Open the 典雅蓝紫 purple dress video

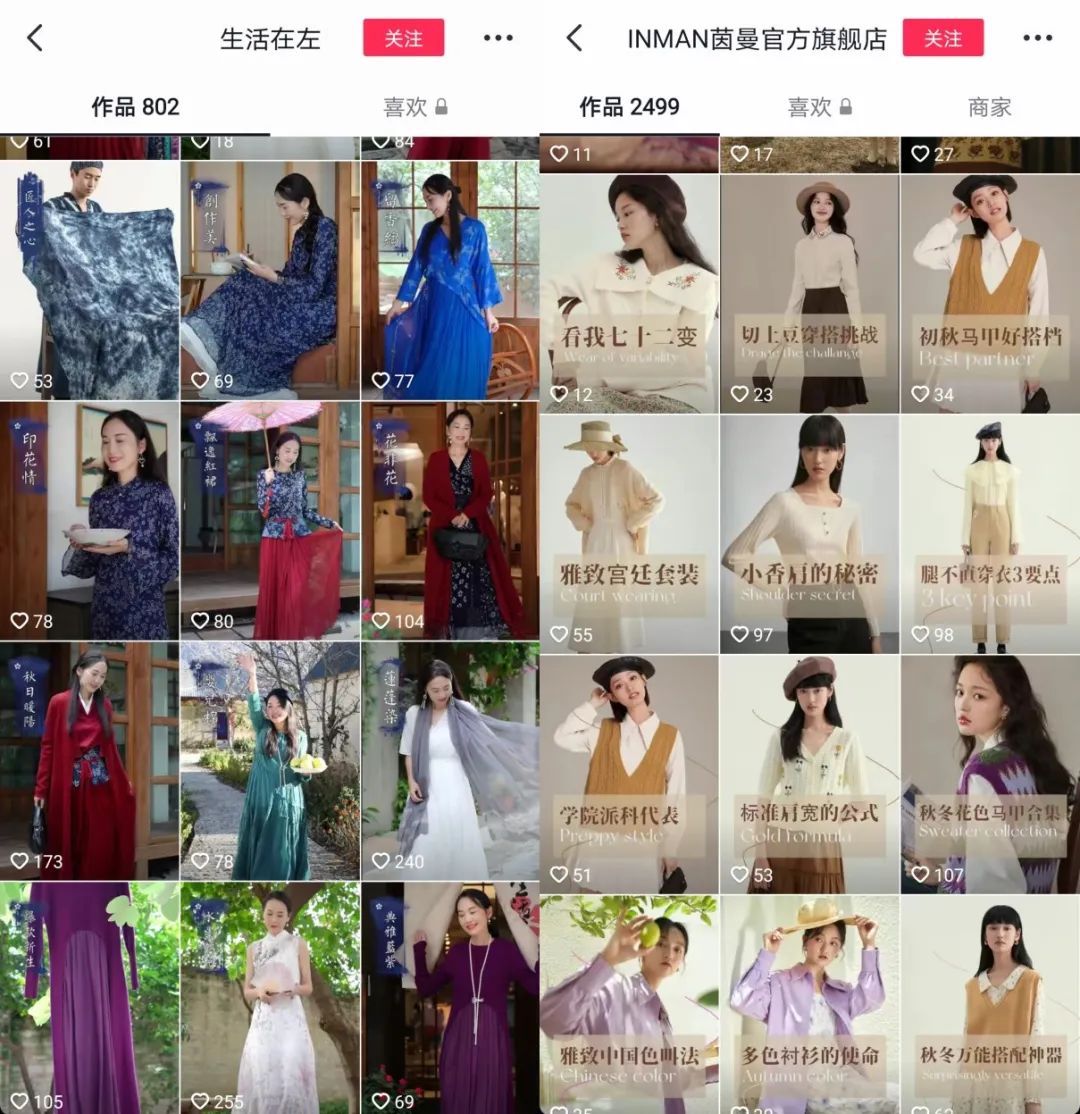[x=450, y=1000]
